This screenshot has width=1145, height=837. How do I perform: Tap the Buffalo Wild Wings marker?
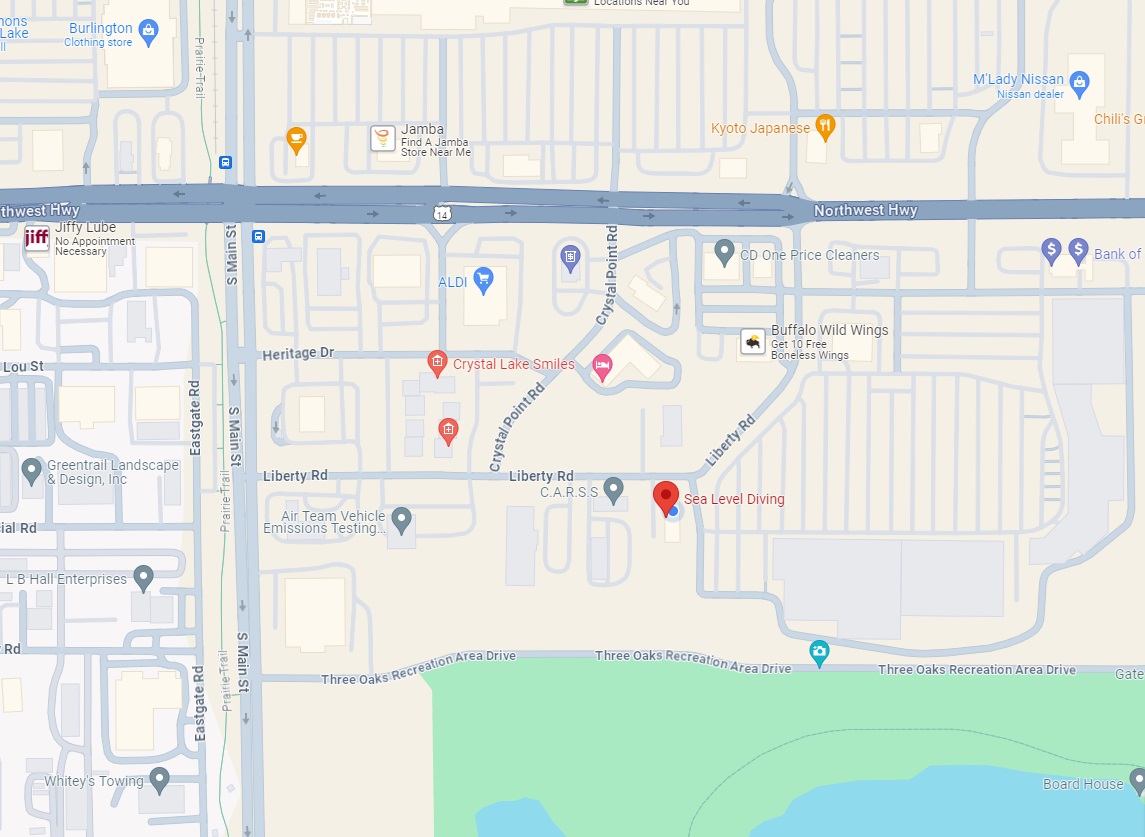tap(753, 343)
